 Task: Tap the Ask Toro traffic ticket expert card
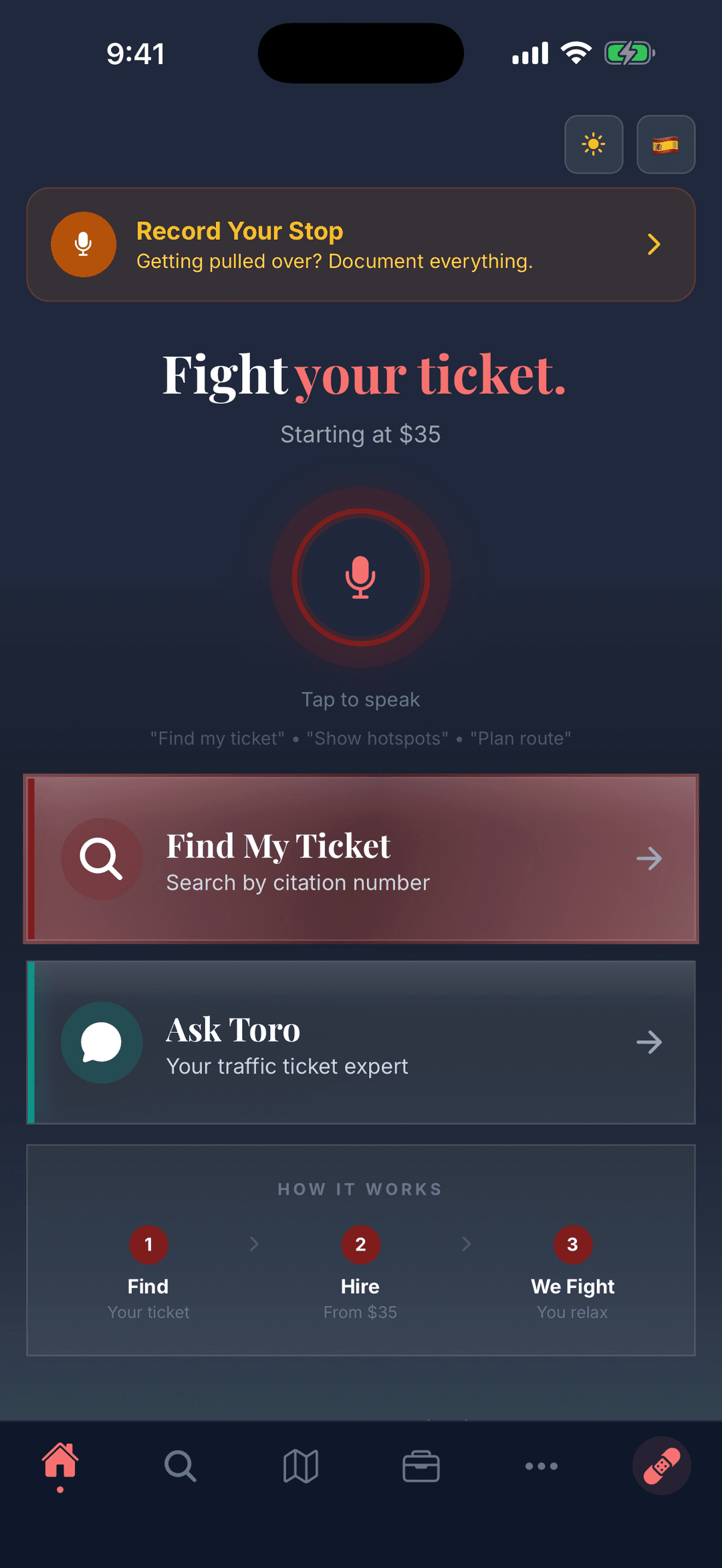pos(361,1042)
